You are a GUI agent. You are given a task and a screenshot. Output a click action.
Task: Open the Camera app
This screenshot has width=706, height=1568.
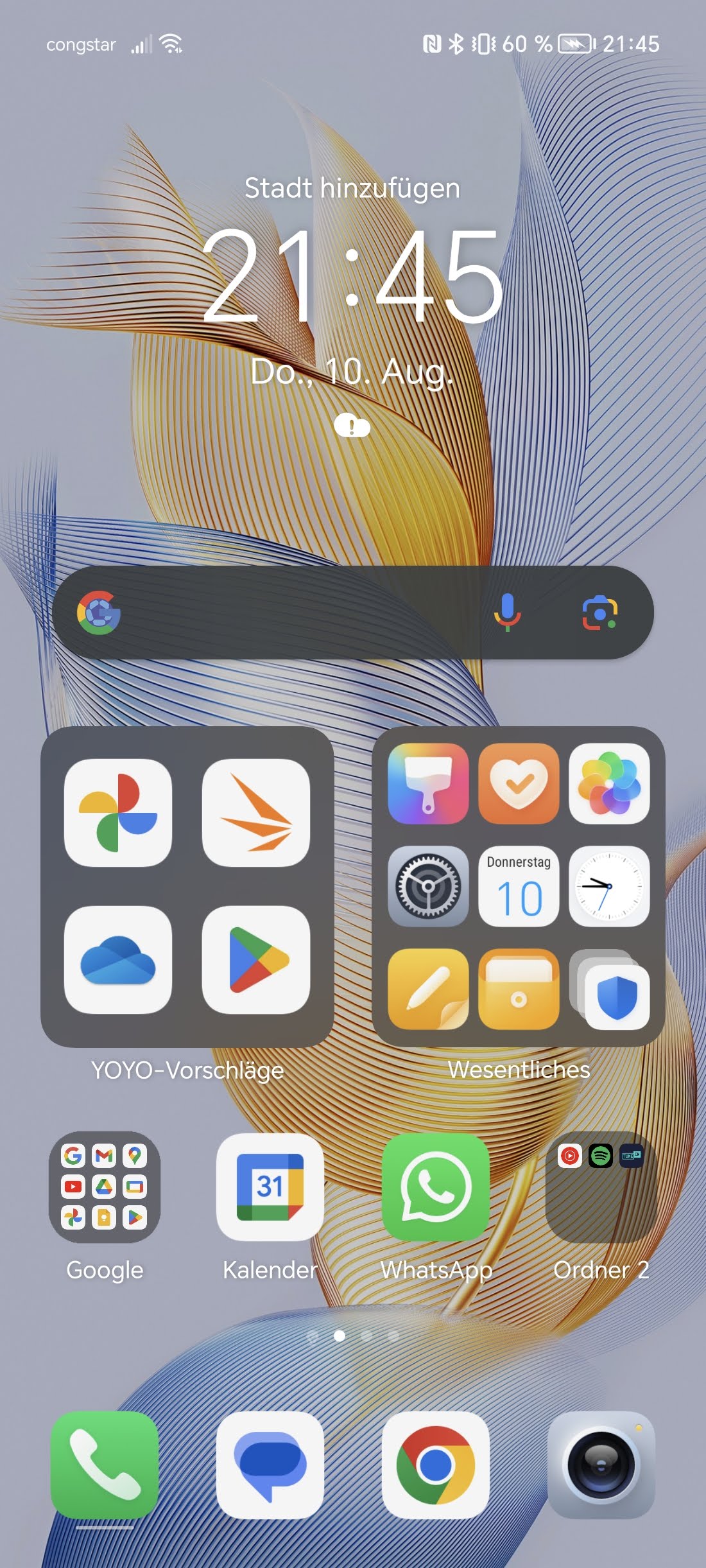click(x=601, y=1465)
